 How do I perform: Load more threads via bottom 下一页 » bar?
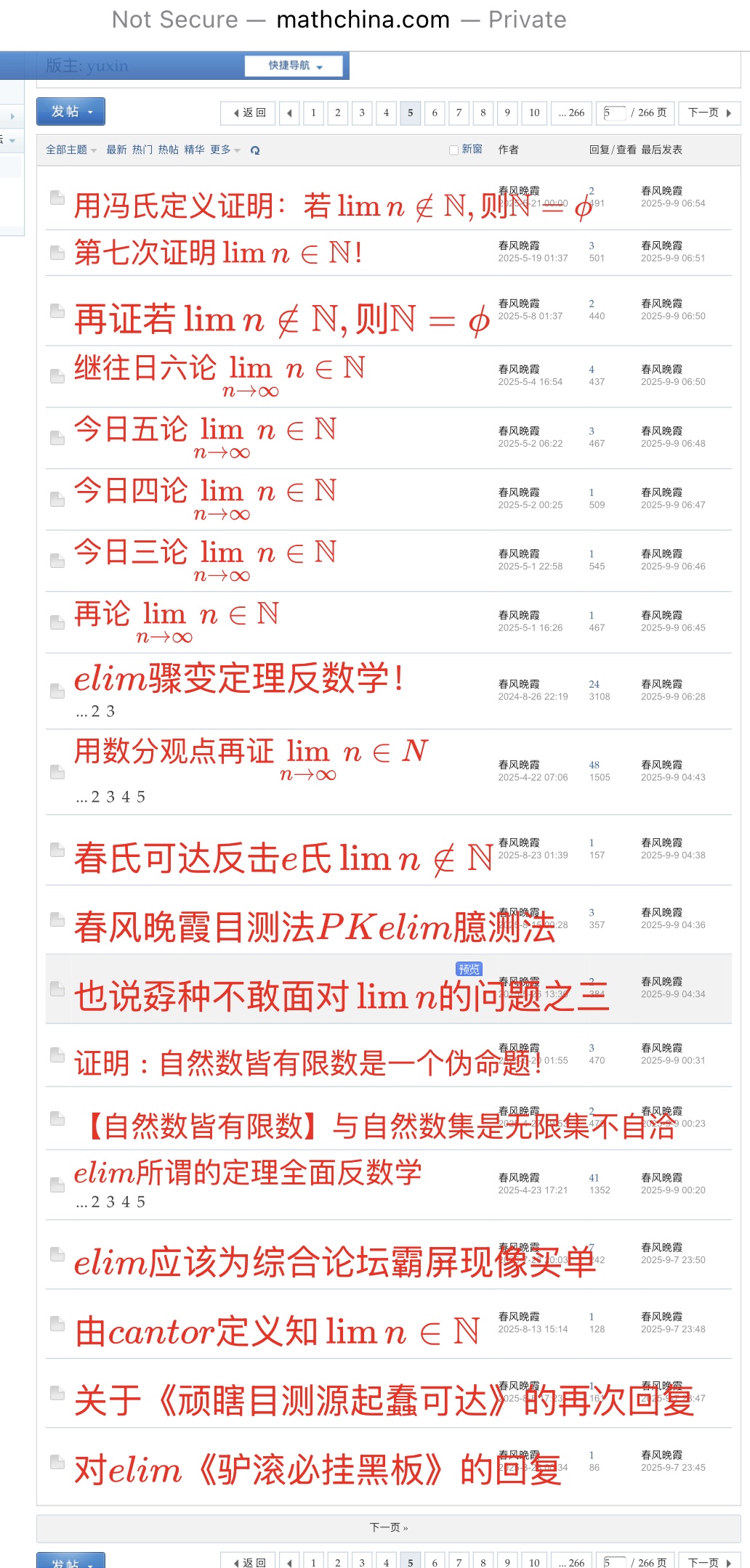(x=388, y=1527)
